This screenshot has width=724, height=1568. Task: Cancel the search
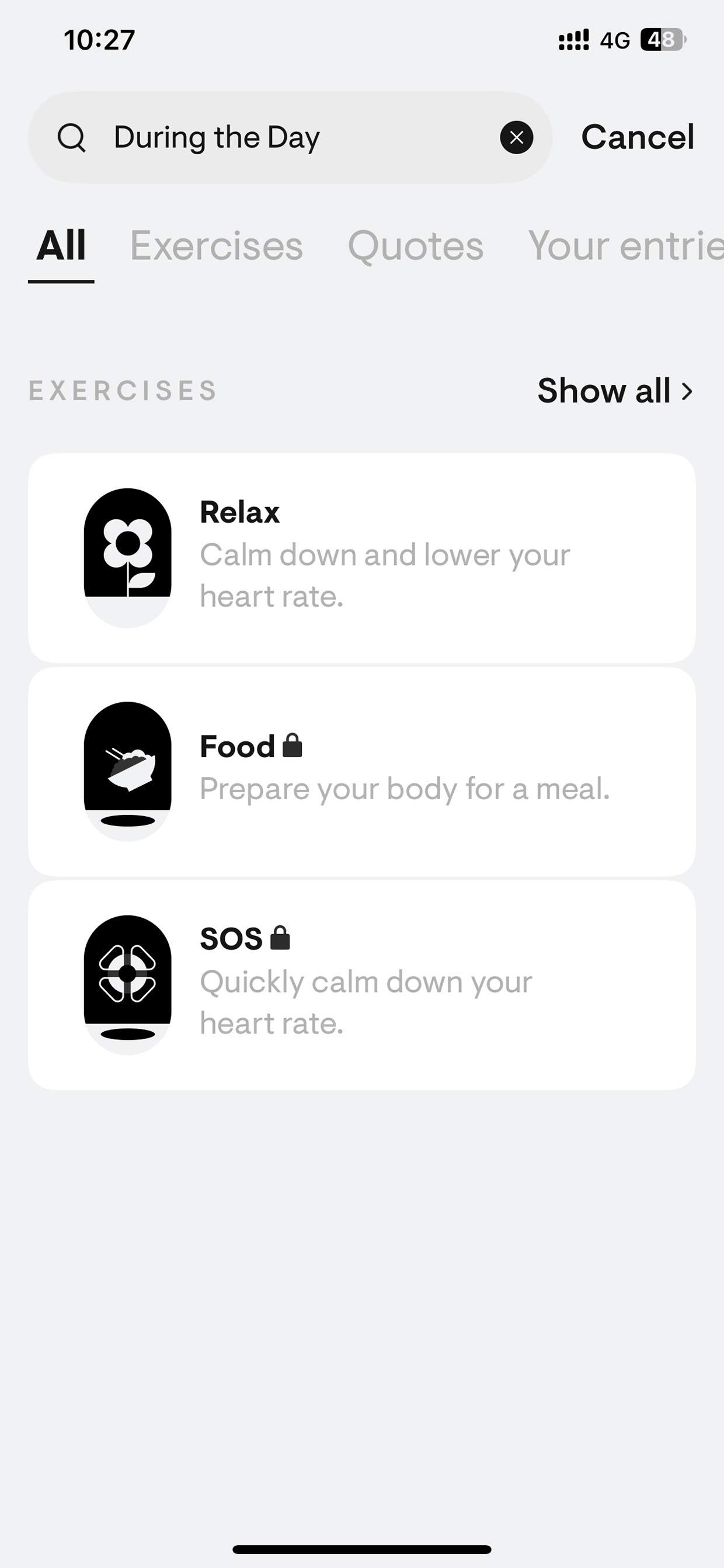[x=638, y=137]
